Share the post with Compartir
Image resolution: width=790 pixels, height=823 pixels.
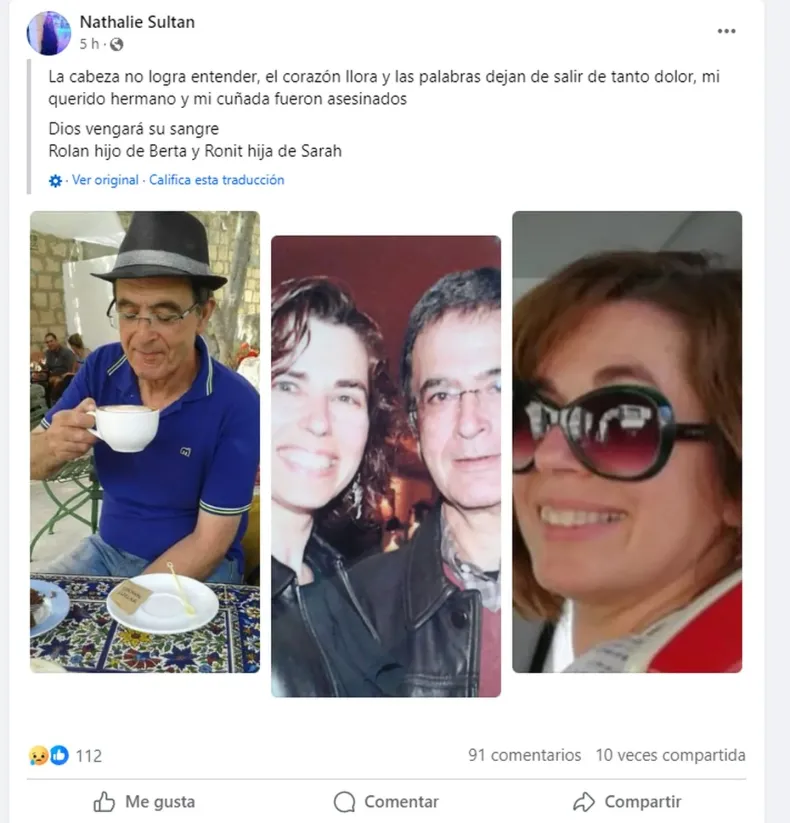click(627, 801)
